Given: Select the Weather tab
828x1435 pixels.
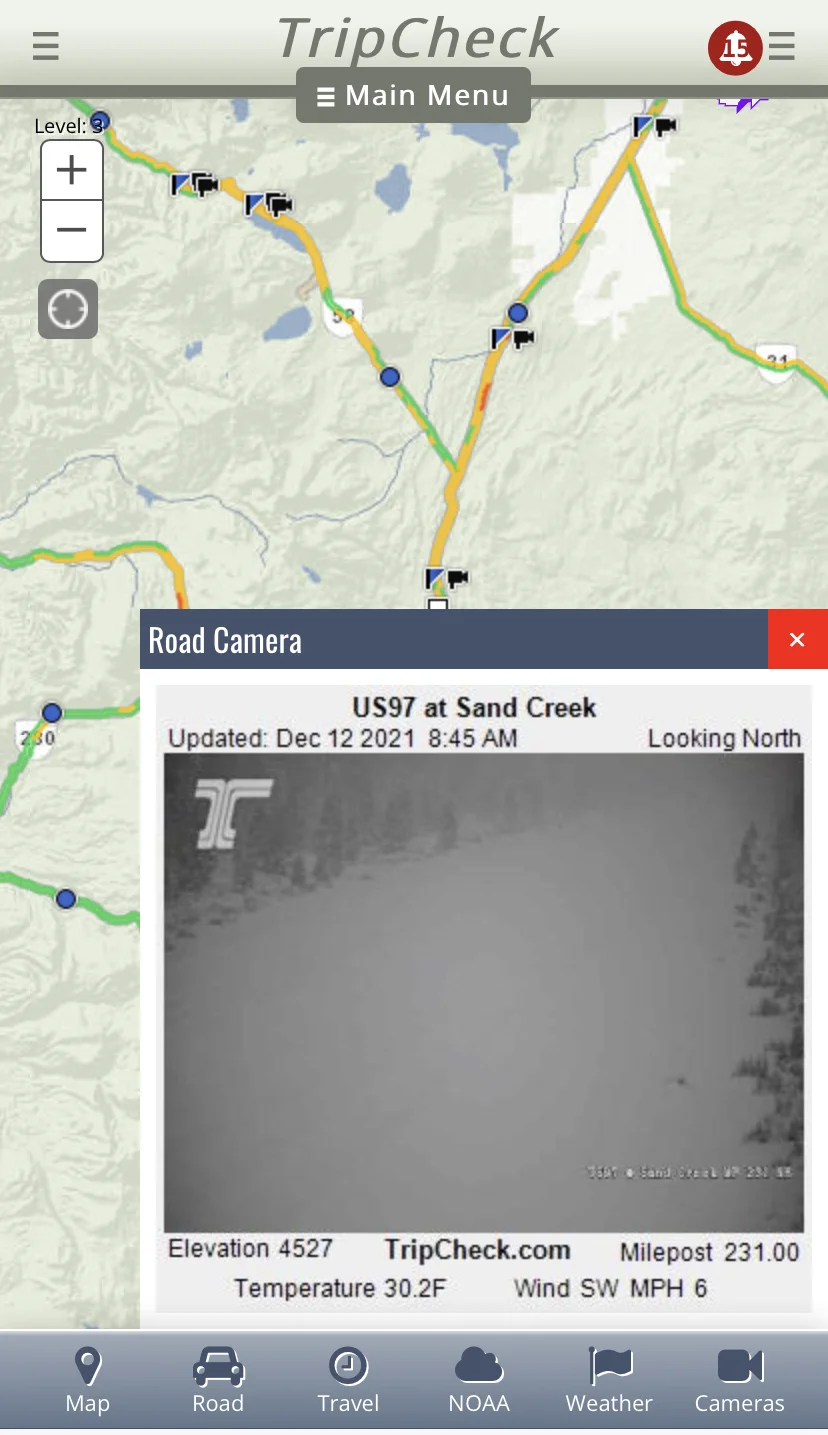Looking at the screenshot, I should [609, 1380].
